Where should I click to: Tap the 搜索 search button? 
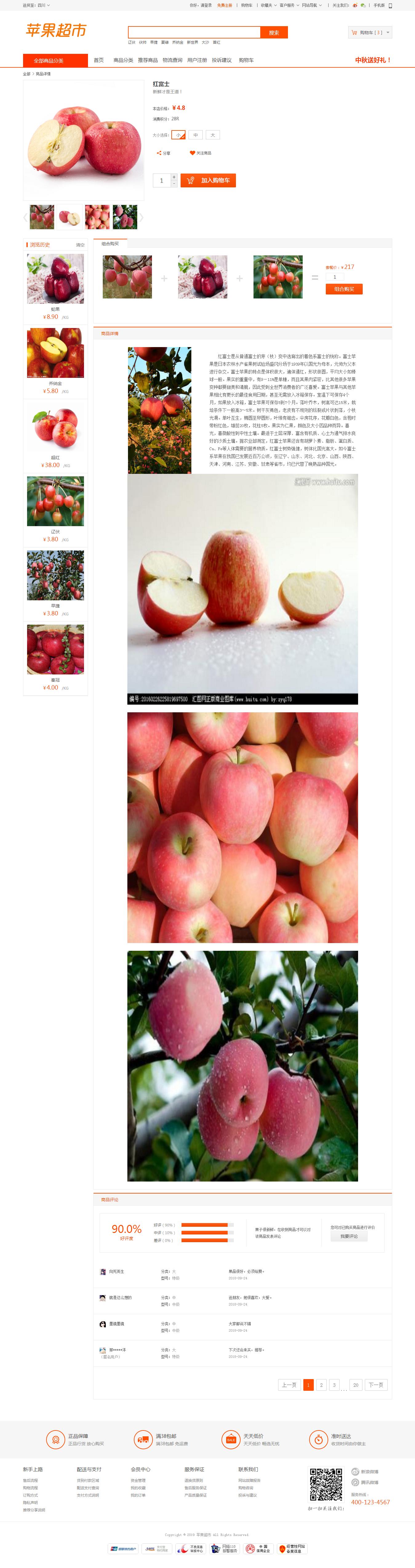point(274,33)
